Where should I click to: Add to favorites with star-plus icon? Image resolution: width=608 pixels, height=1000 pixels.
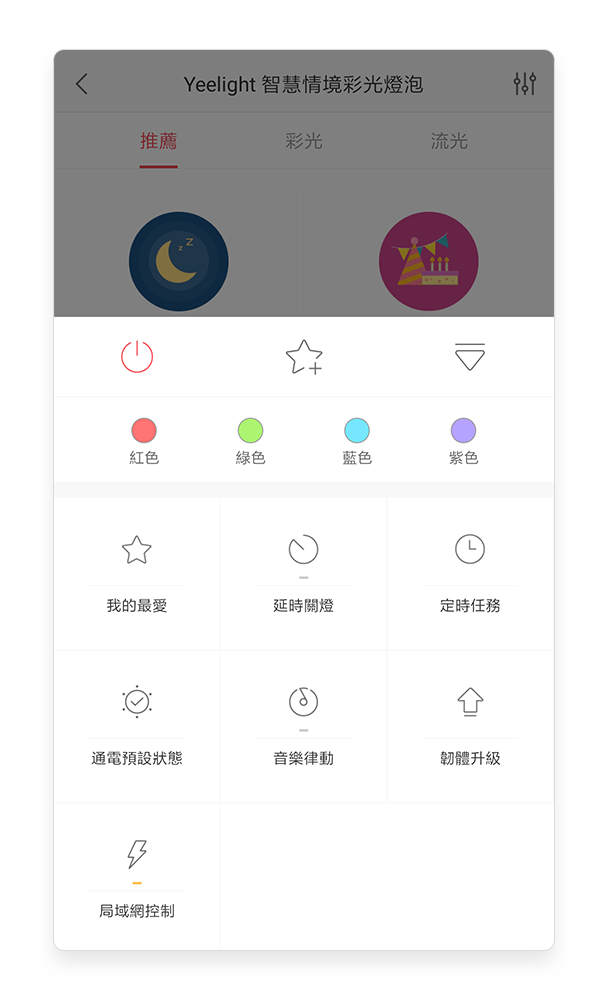(303, 357)
